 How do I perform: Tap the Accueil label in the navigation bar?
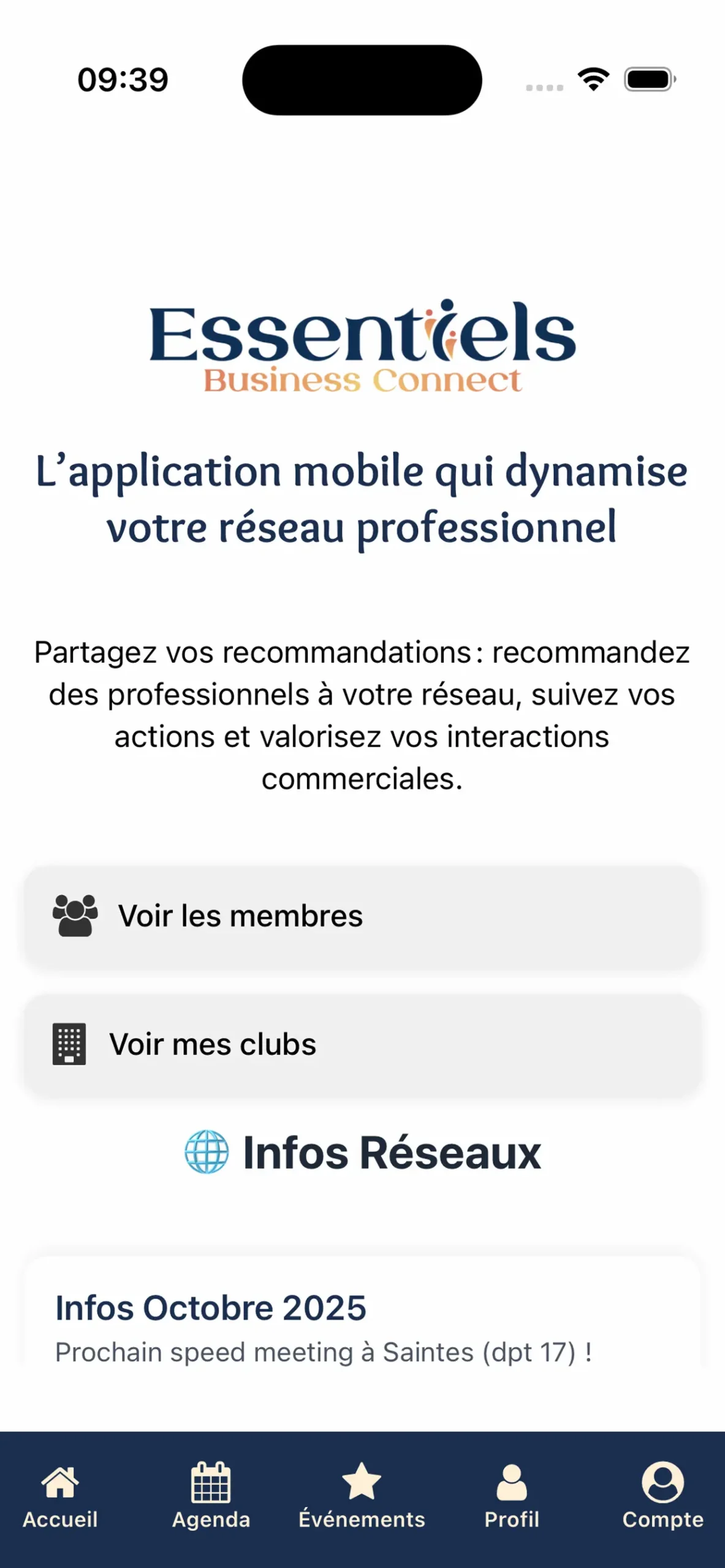tap(61, 1519)
